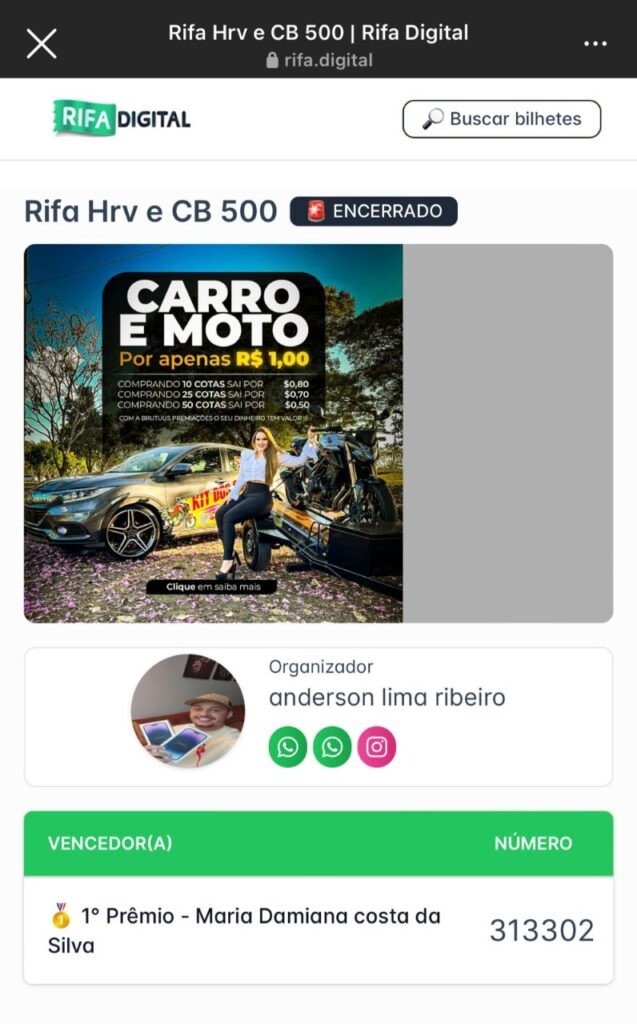The width and height of the screenshot is (637, 1024).
Task: Go to Rifa Digital home via logo
Action: coord(121,119)
